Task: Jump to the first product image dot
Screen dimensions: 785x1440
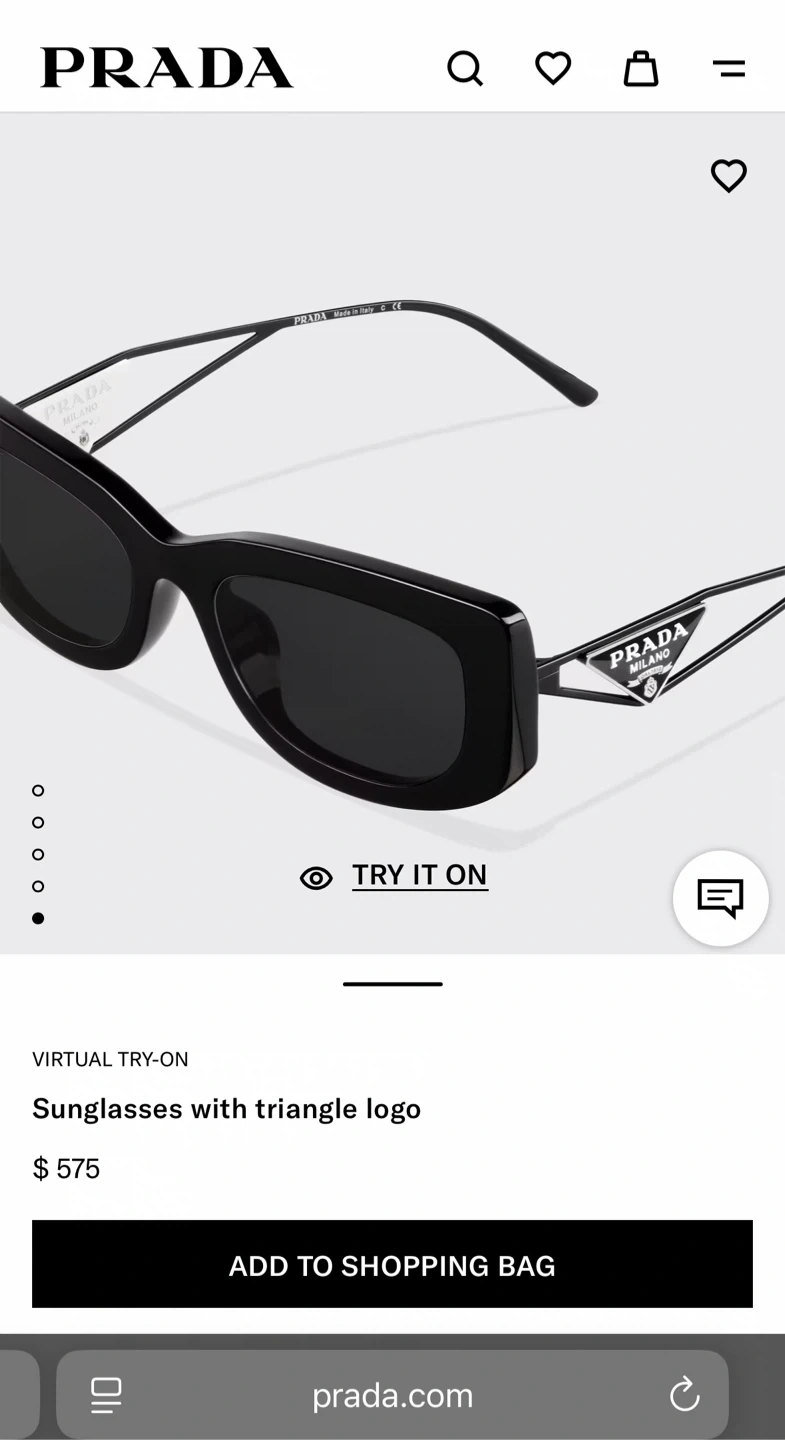Action: point(38,791)
